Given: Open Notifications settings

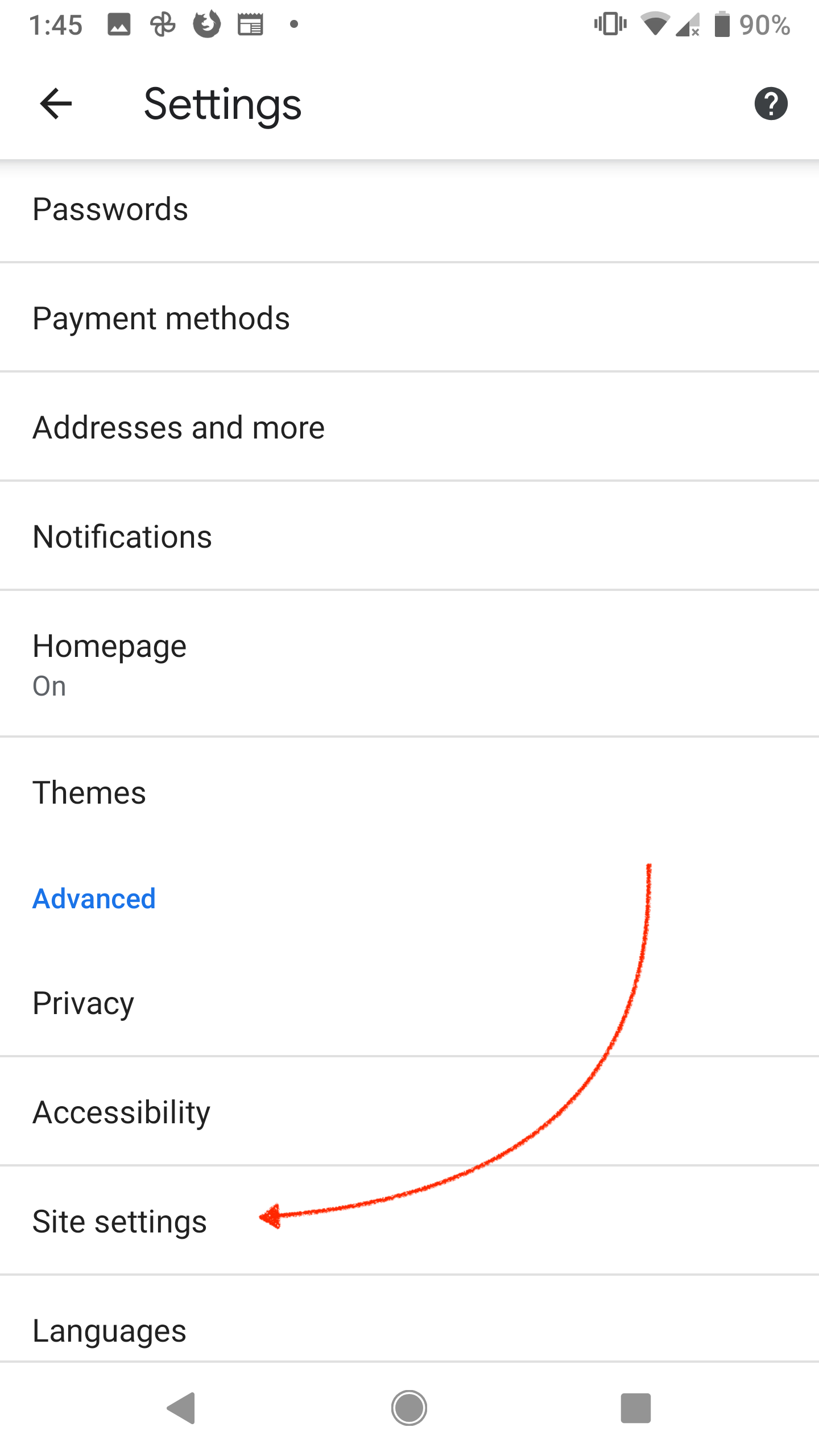Looking at the screenshot, I should click(x=409, y=536).
